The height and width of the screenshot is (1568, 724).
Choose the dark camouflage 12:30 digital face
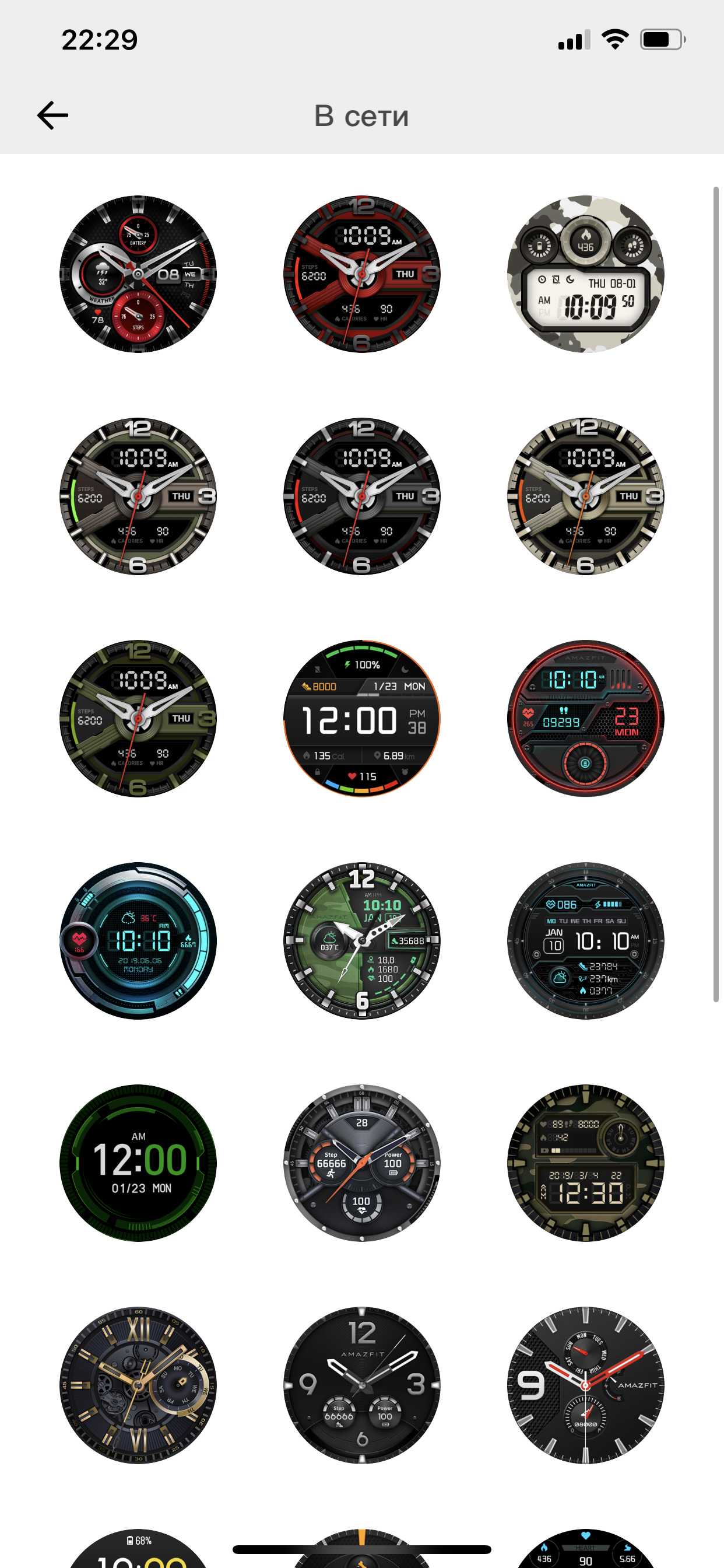pyautogui.click(x=585, y=1163)
